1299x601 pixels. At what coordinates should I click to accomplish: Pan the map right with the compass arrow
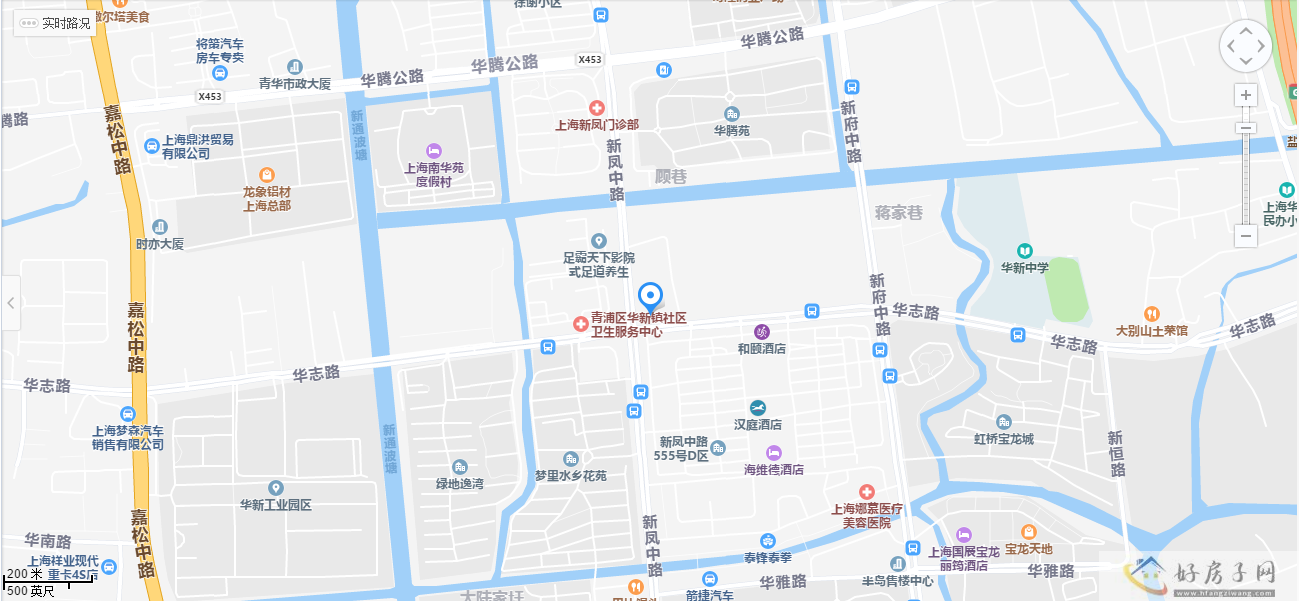point(1262,46)
